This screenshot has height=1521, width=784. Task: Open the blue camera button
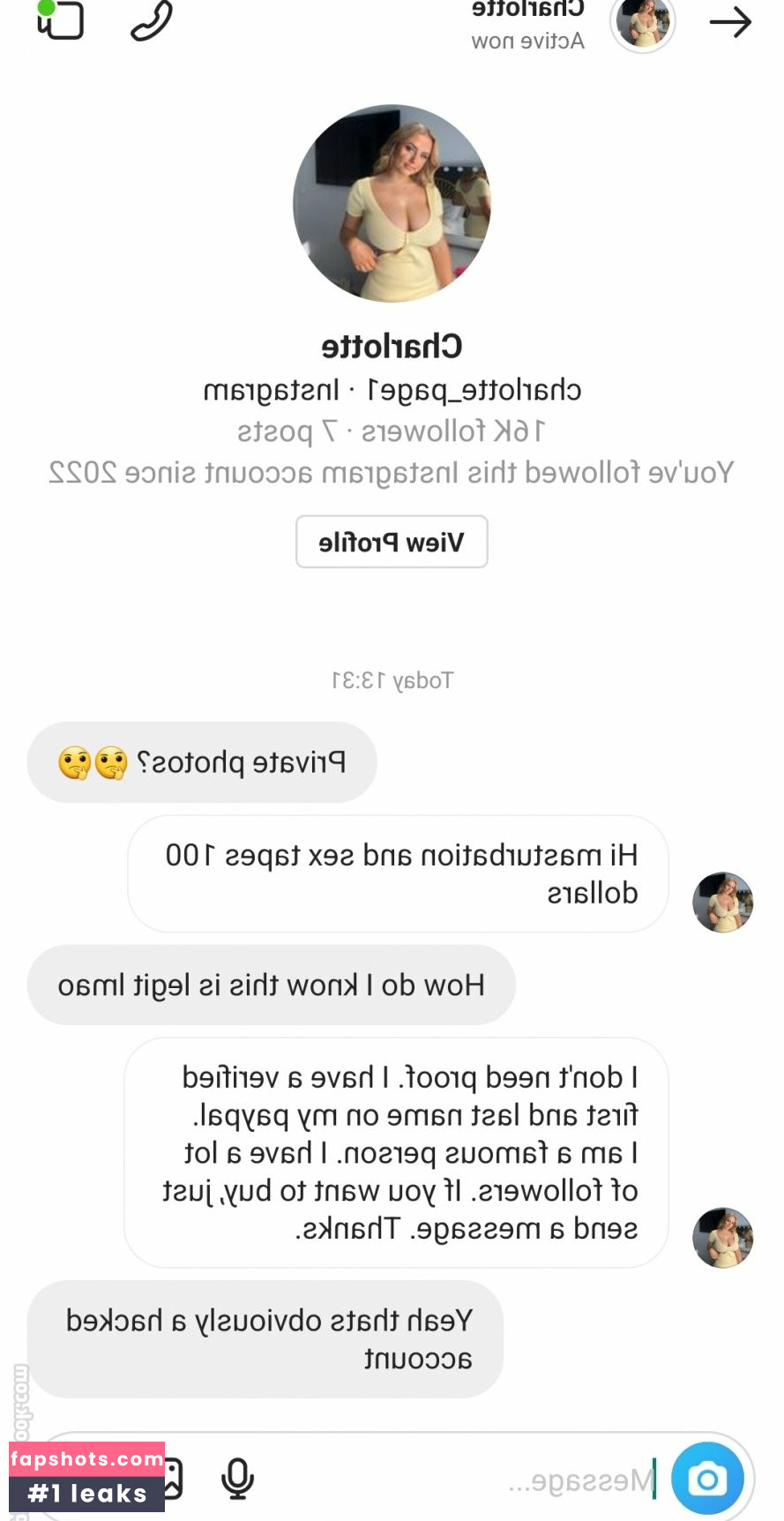pos(707,1479)
